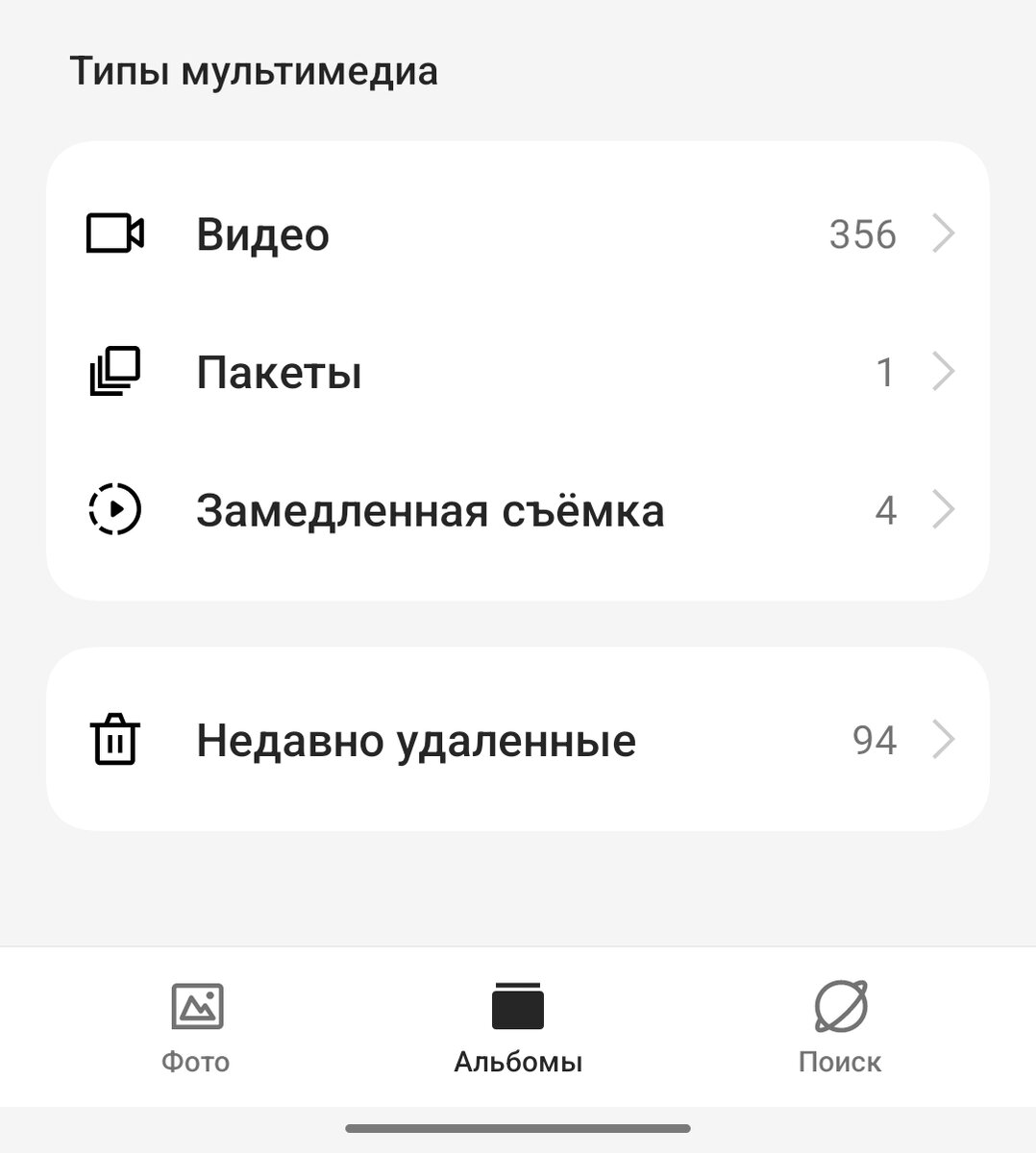Select the Альбомы tab
The height and width of the screenshot is (1153, 1036).
point(518,1026)
